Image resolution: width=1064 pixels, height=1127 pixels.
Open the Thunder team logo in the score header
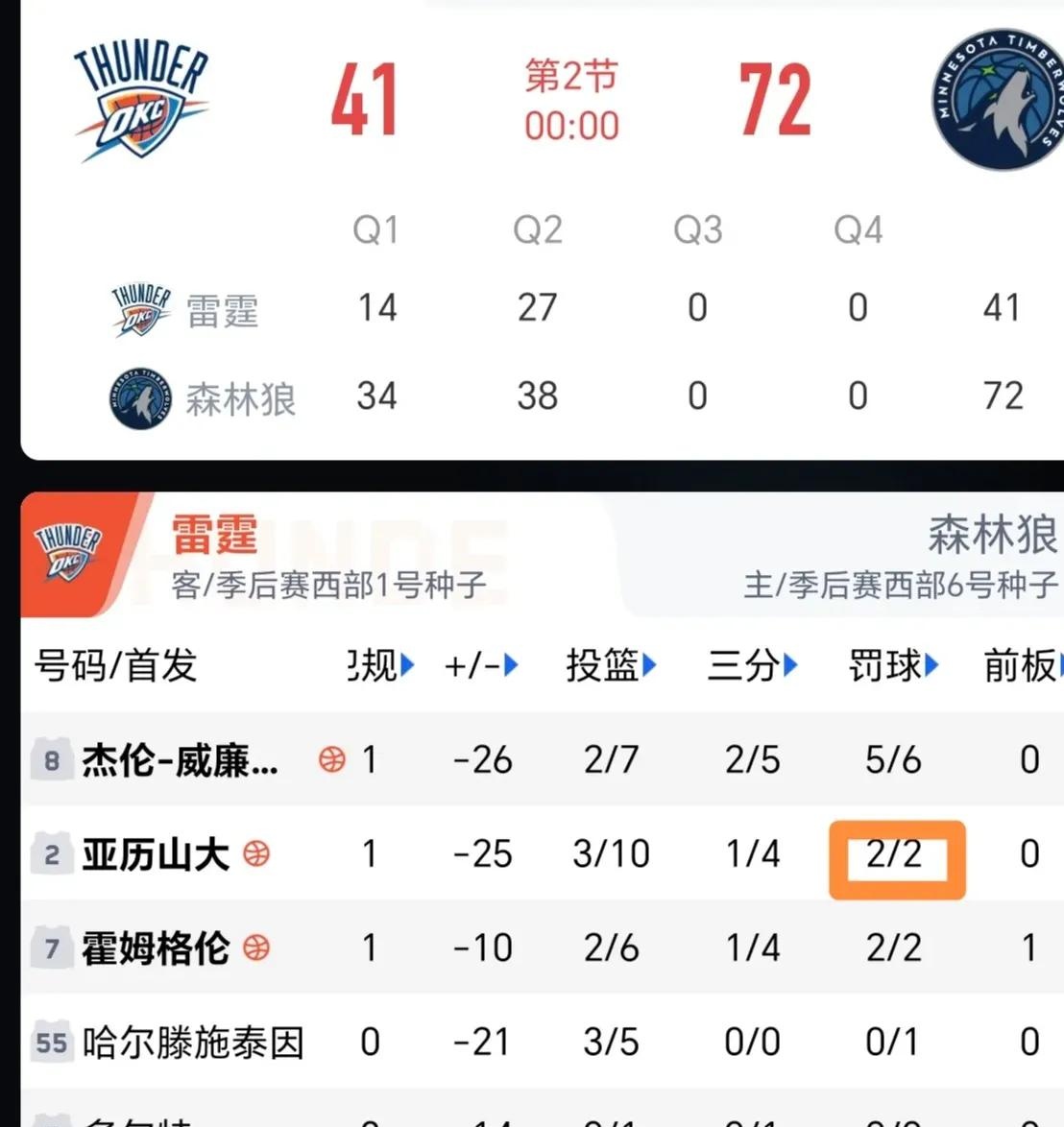[141, 101]
